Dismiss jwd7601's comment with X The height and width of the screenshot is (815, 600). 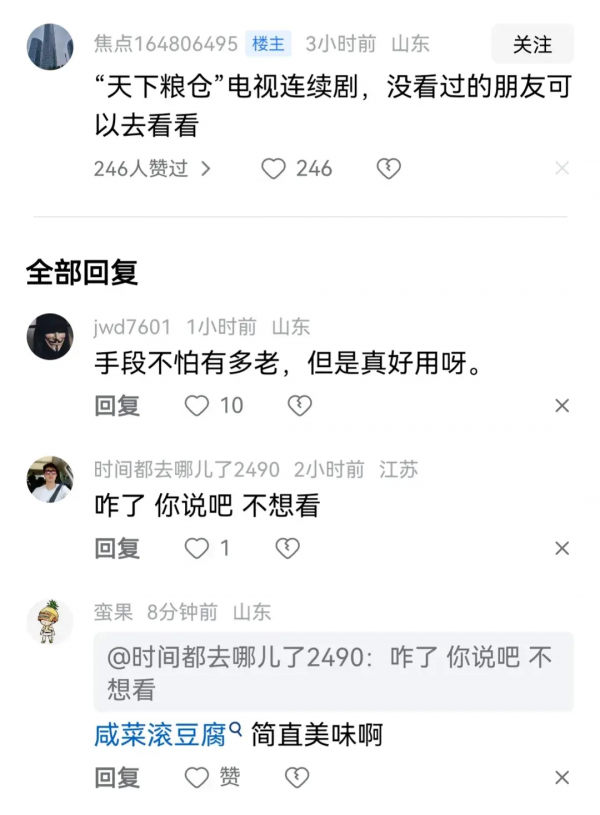(x=562, y=406)
